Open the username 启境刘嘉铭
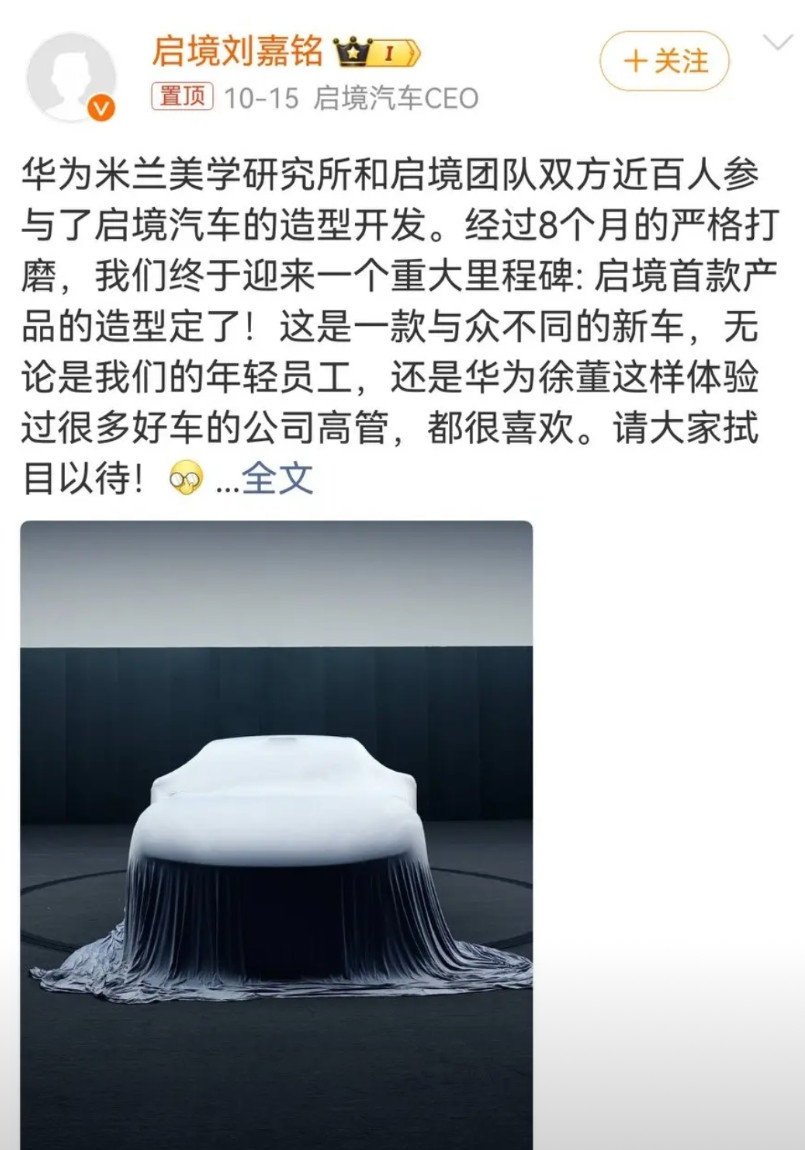 click(x=236, y=50)
